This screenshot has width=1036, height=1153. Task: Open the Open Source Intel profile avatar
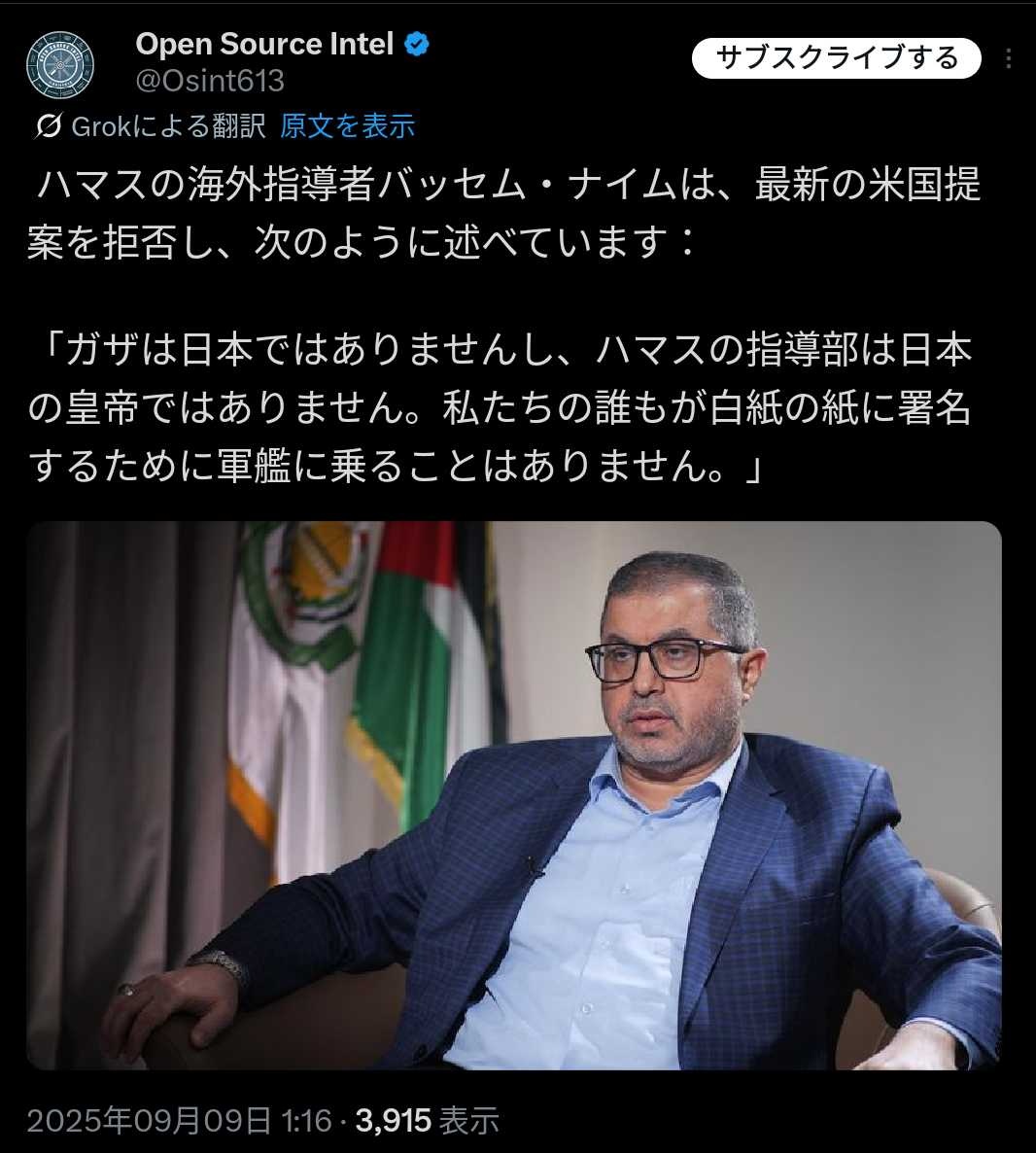60,65
